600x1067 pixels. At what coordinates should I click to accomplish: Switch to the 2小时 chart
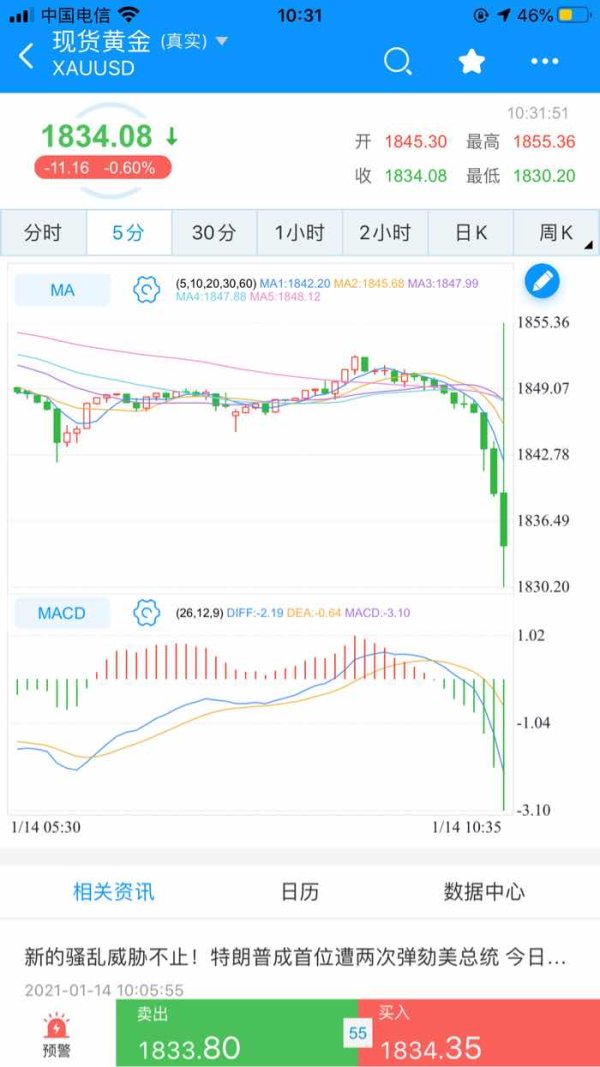pos(385,233)
